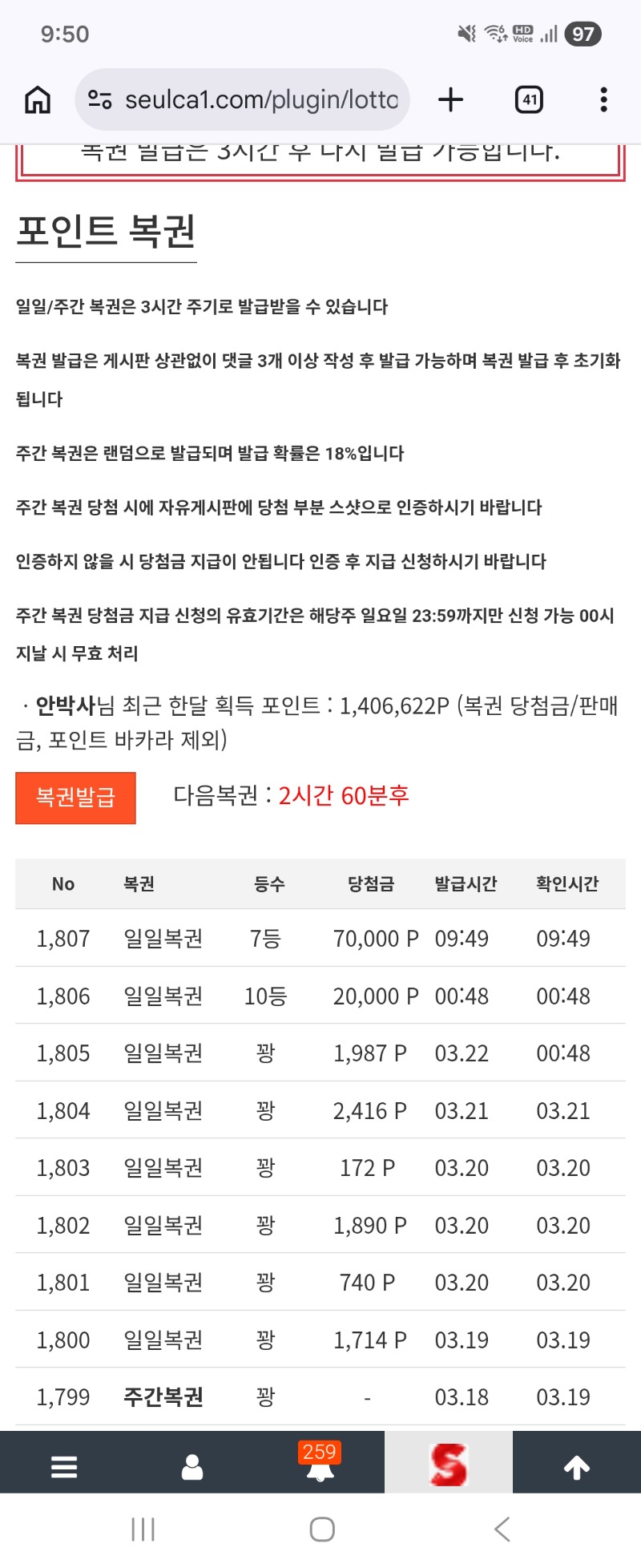
Task: Go back using the system back button
Action: point(502,1530)
